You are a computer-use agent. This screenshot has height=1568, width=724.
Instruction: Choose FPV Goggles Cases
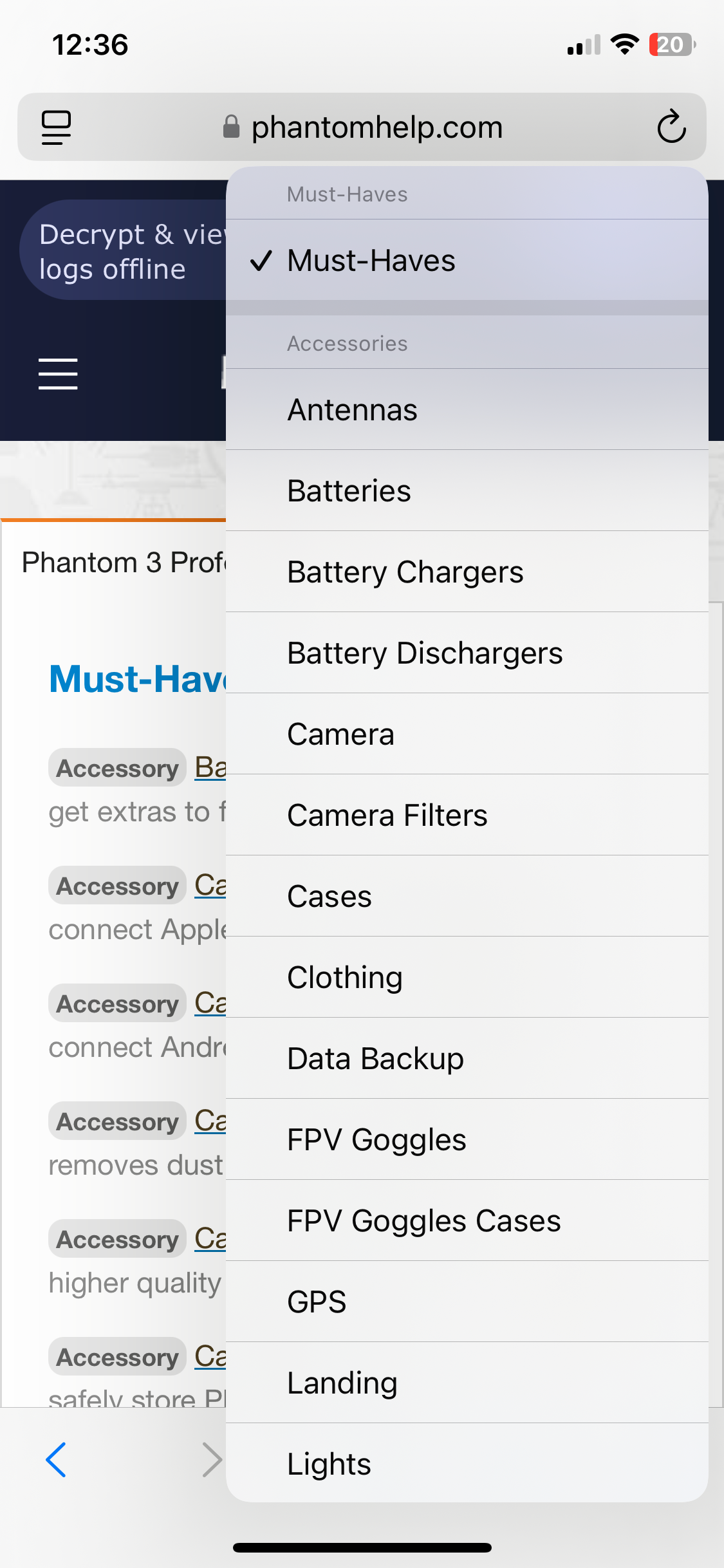click(x=467, y=1220)
